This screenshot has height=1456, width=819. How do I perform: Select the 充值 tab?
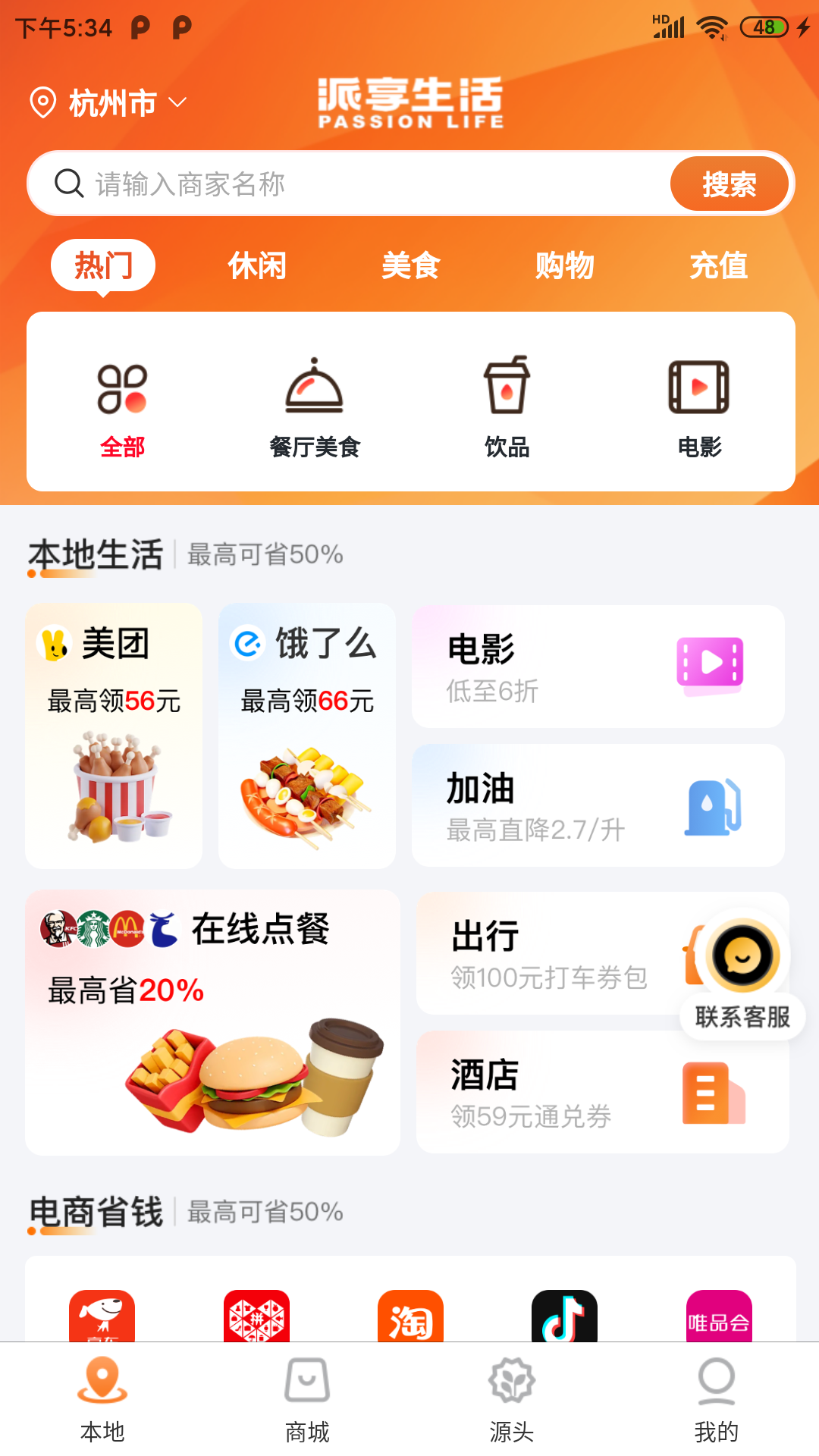[717, 265]
